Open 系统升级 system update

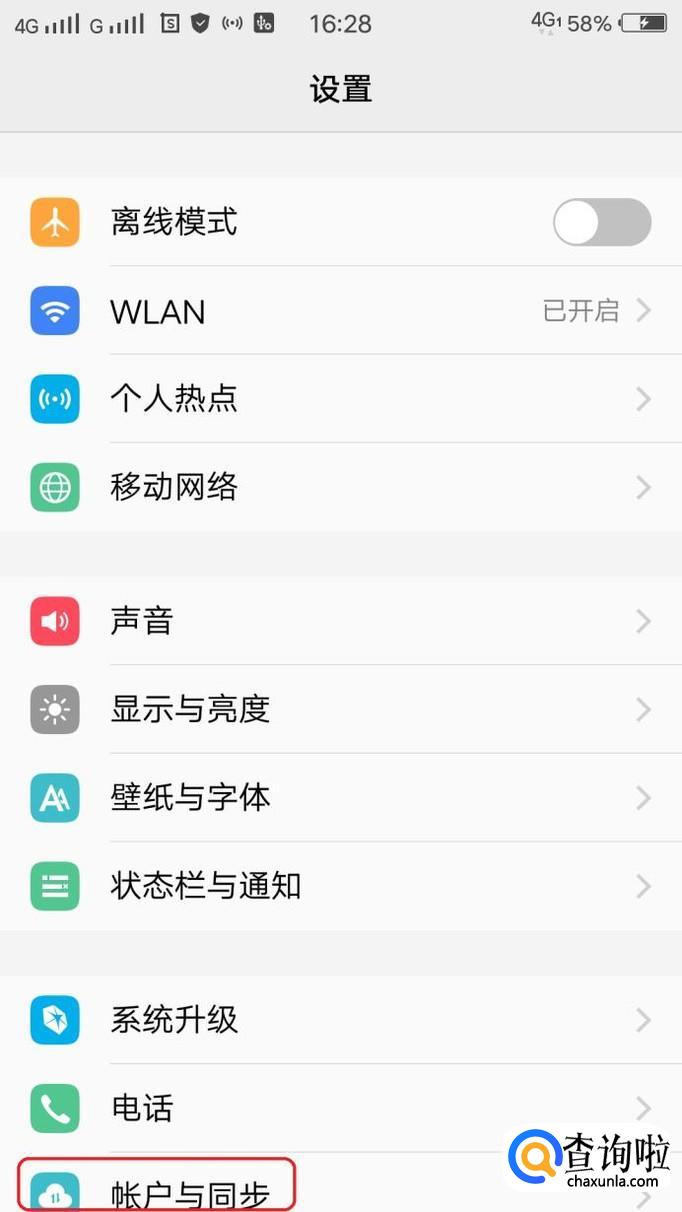click(x=340, y=1019)
